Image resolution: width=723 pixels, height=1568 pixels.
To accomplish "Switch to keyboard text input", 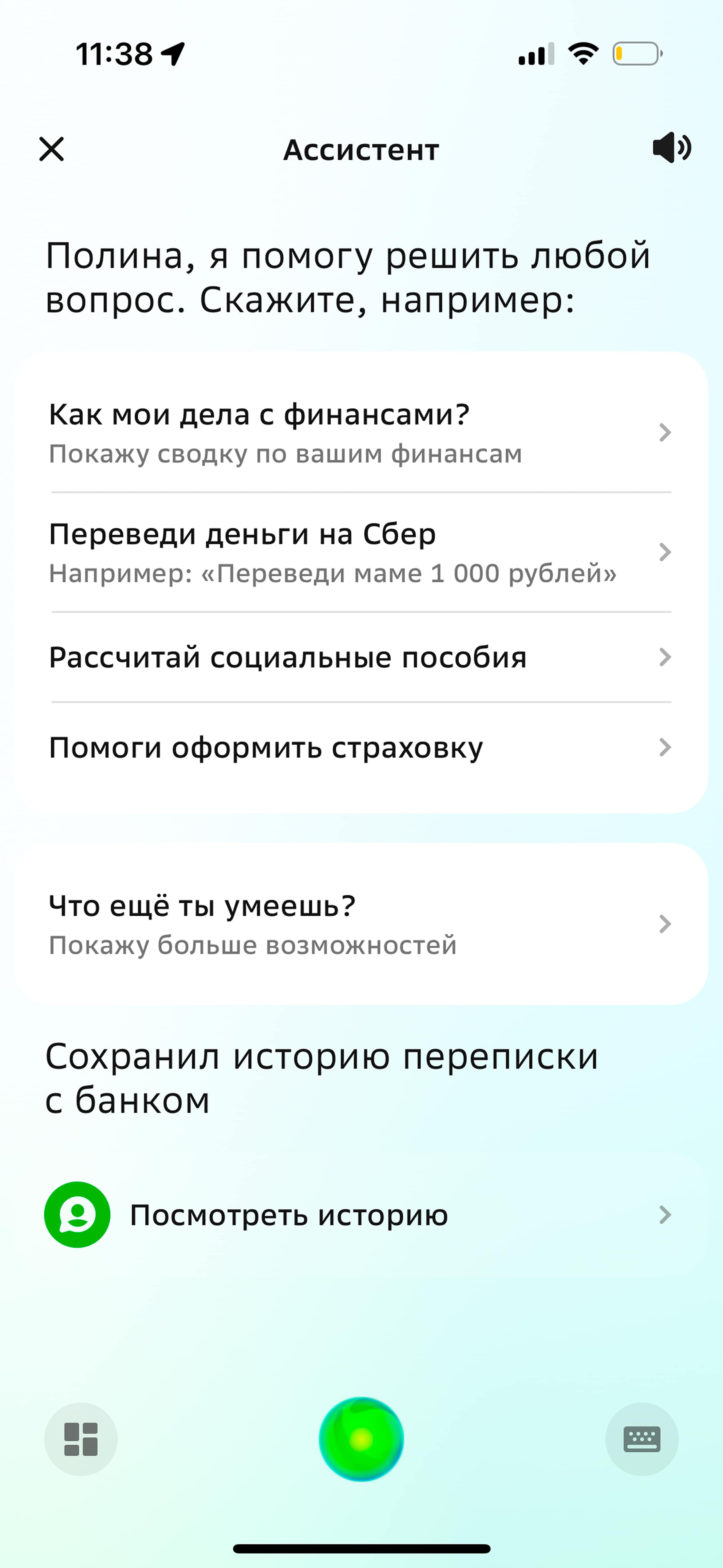I will 642,1439.
